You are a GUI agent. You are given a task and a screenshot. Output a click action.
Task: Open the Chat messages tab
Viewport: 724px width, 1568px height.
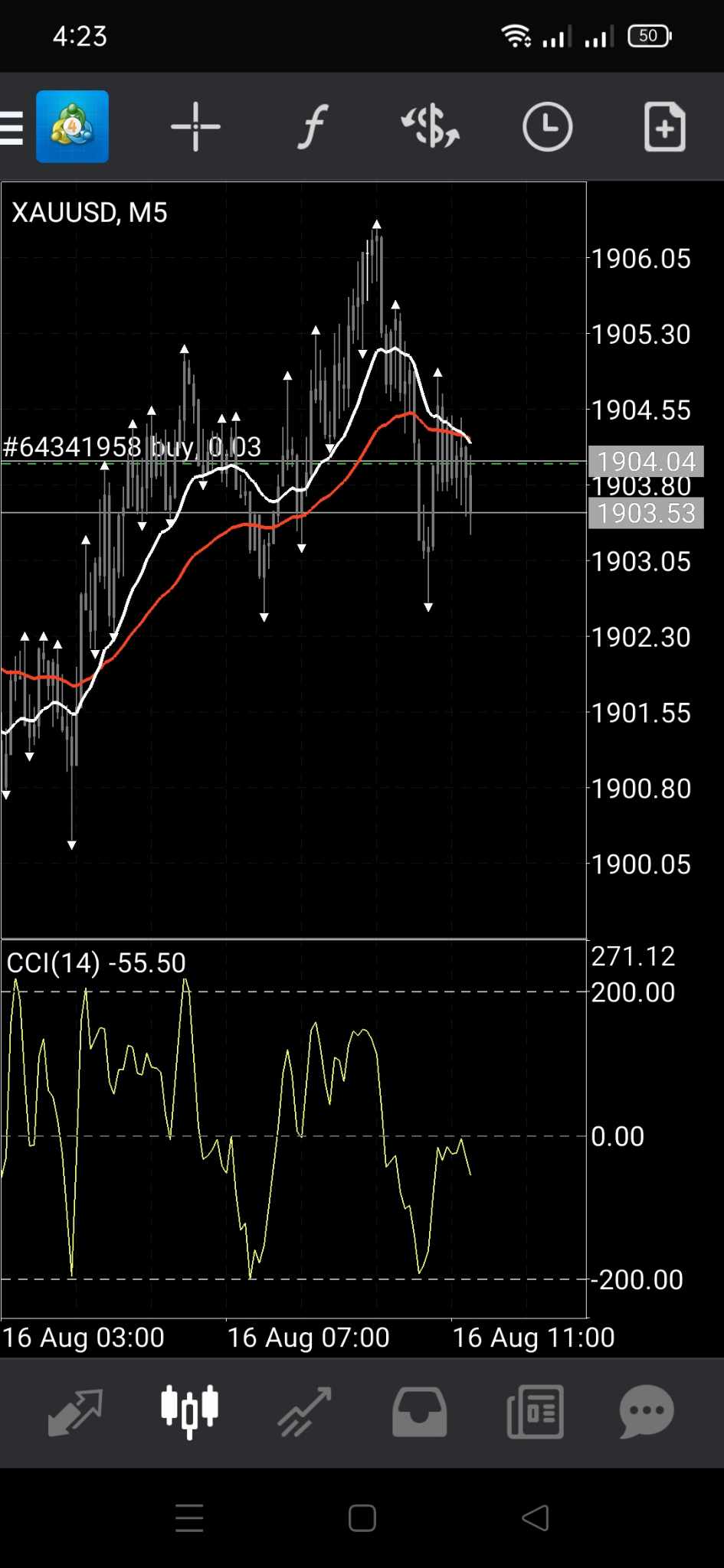coord(647,1412)
